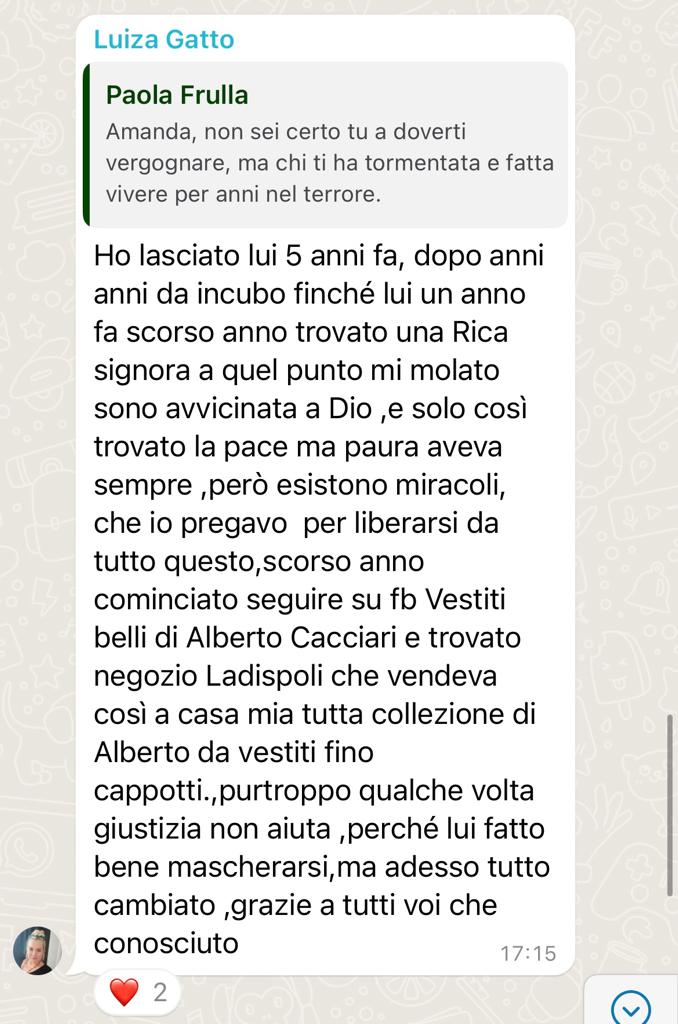Open Luiza Gatto's contact name

click(x=165, y=39)
